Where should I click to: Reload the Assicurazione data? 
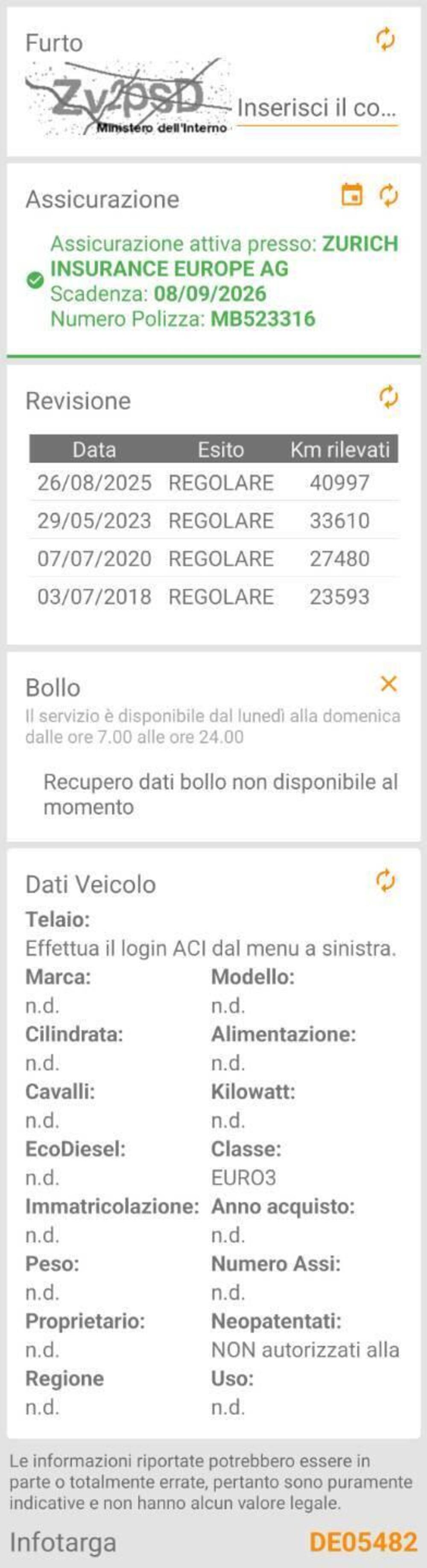coord(388,196)
